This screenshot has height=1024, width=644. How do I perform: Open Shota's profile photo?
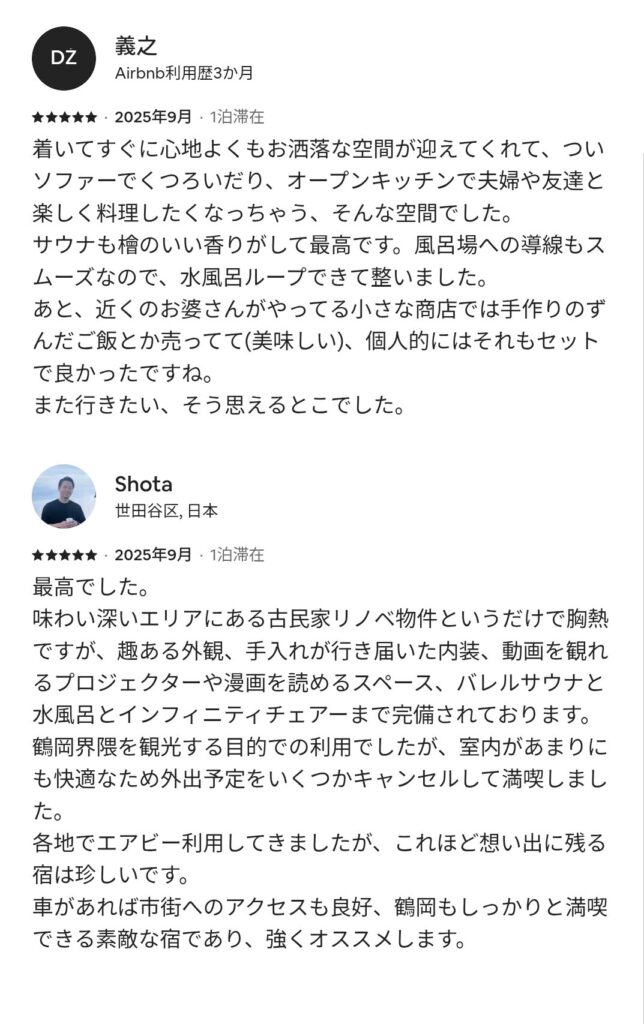[64, 496]
